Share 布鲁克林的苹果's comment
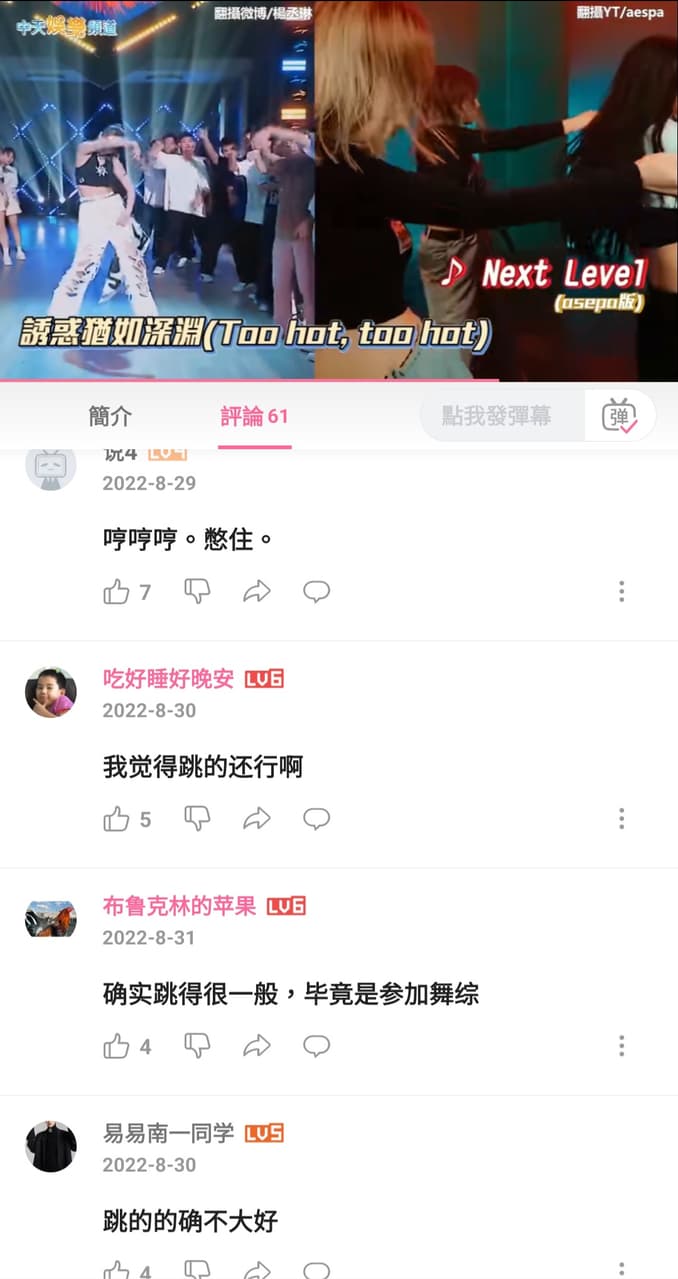Image resolution: width=678 pixels, height=1279 pixels. click(x=257, y=1046)
